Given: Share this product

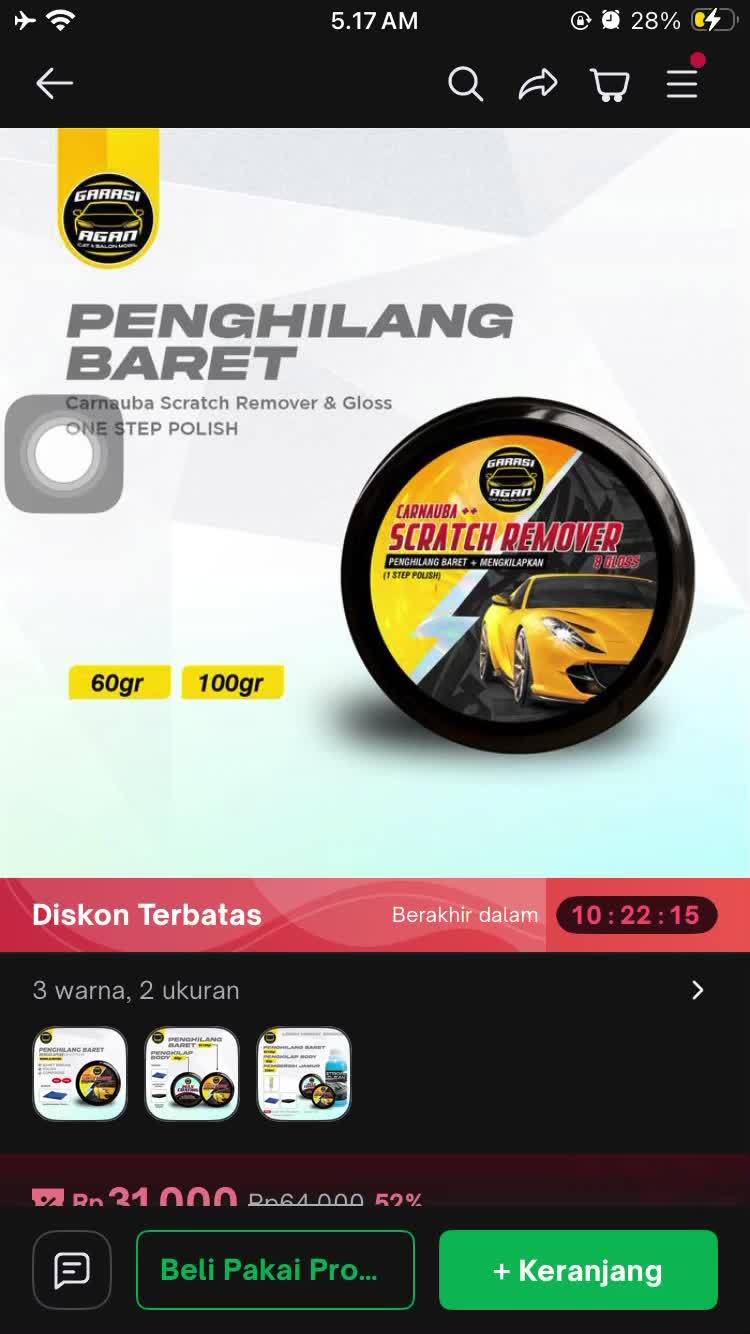Looking at the screenshot, I should pyautogui.click(x=537, y=84).
